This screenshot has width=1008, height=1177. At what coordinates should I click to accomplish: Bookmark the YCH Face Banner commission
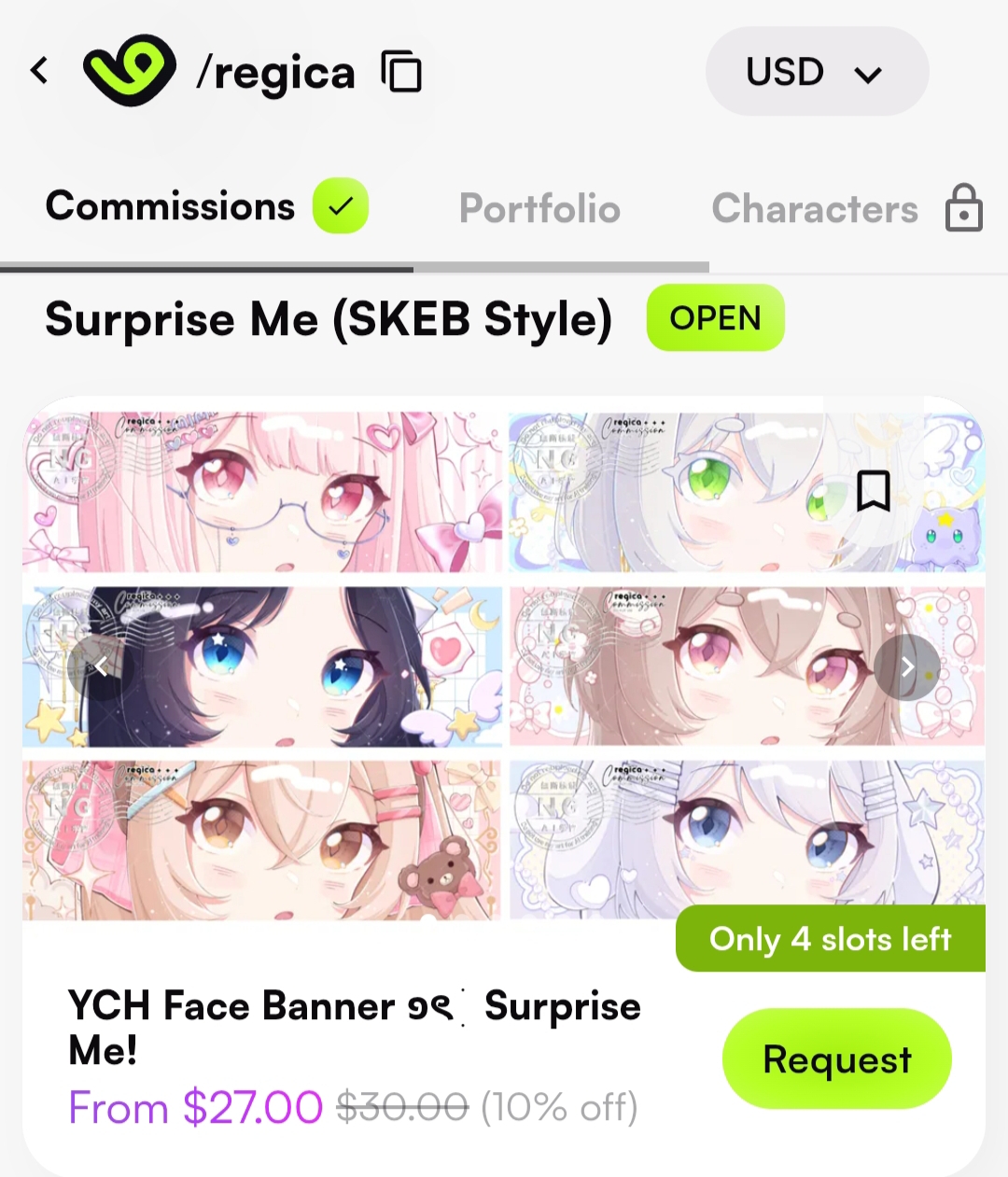873,491
